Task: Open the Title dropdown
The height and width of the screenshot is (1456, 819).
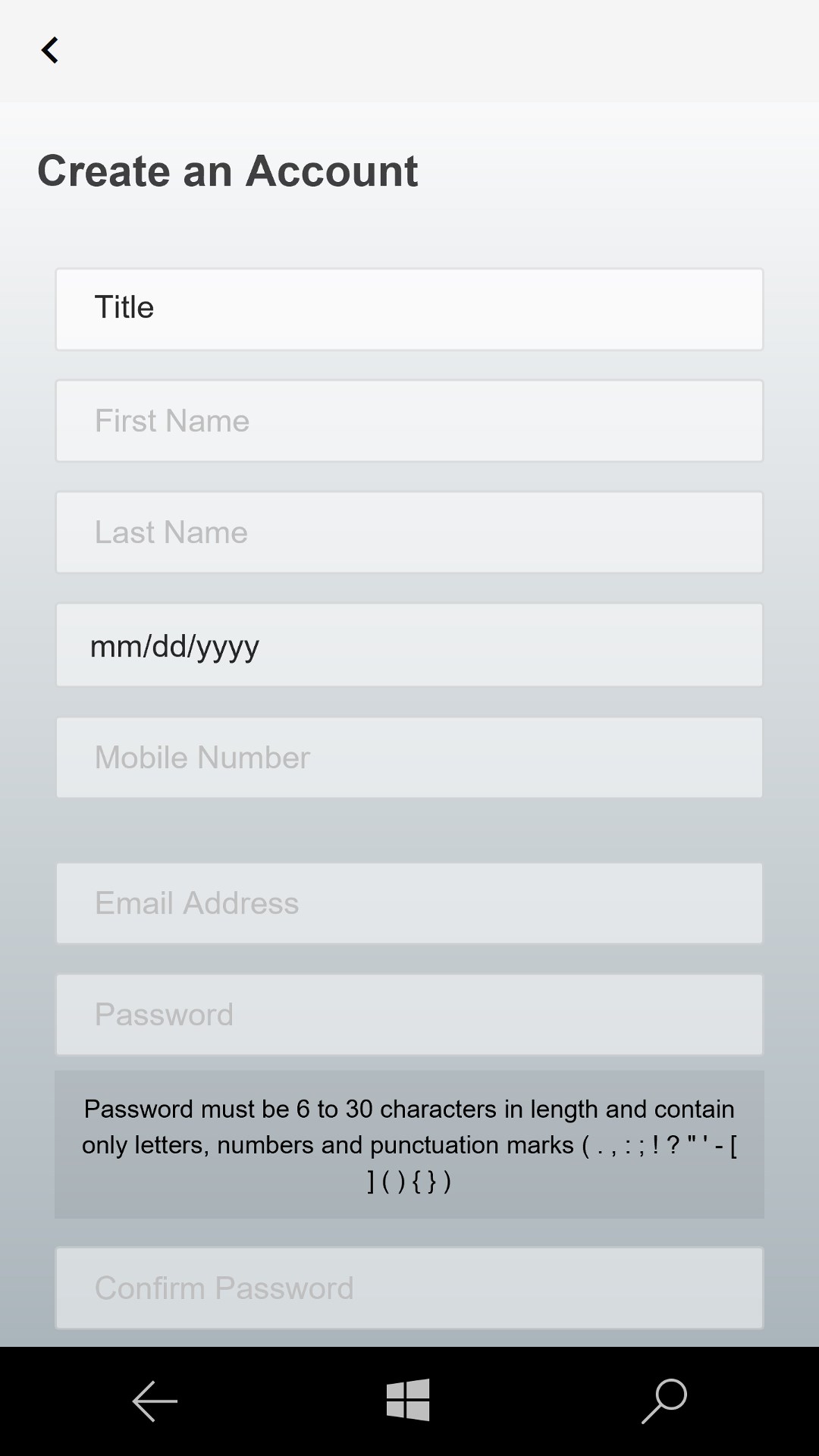Action: (409, 309)
